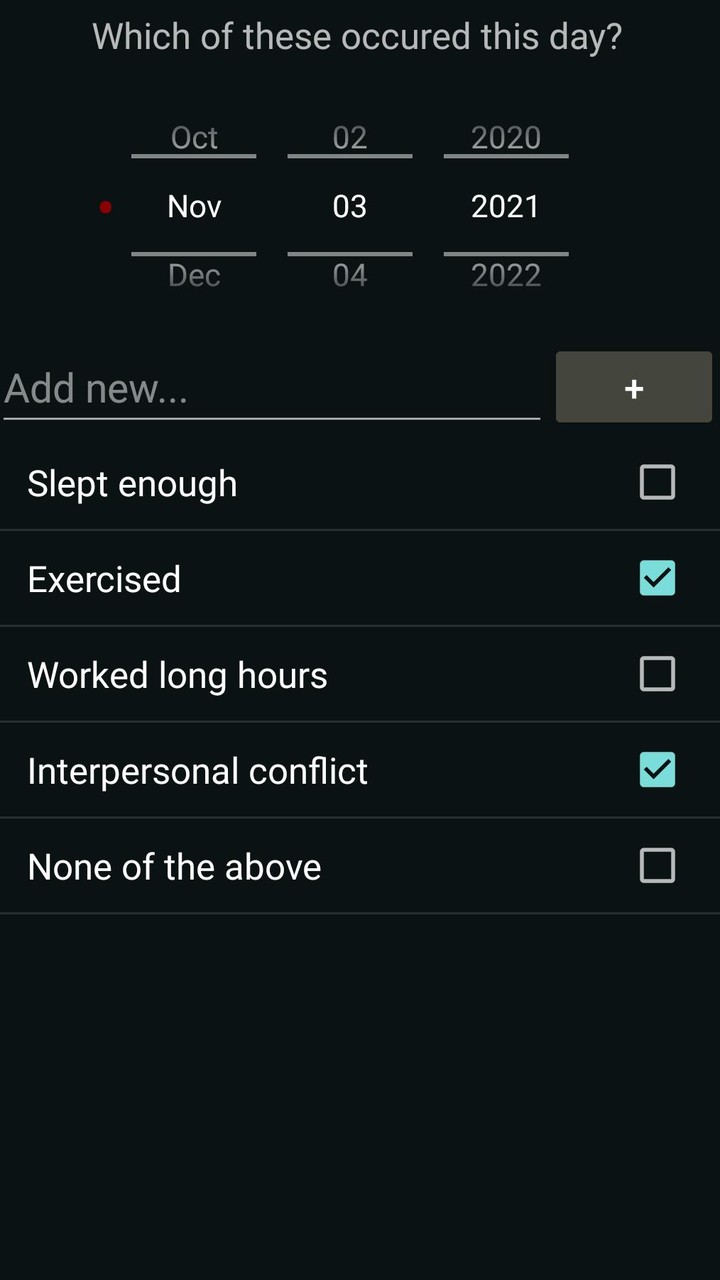Screen dimensions: 720x1280
Task: Tap the Add new text field
Action: [270, 388]
